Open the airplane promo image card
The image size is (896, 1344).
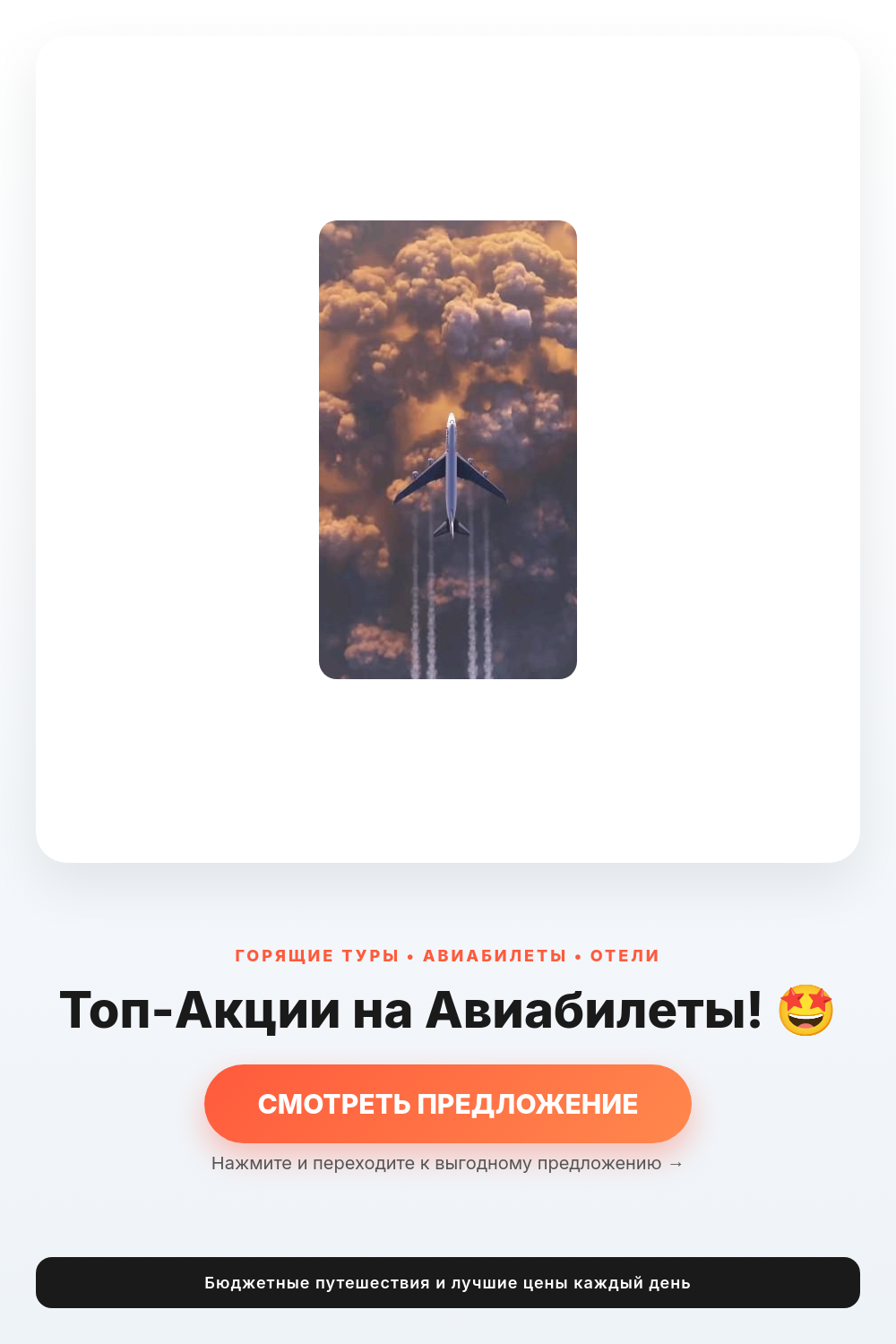(x=448, y=450)
